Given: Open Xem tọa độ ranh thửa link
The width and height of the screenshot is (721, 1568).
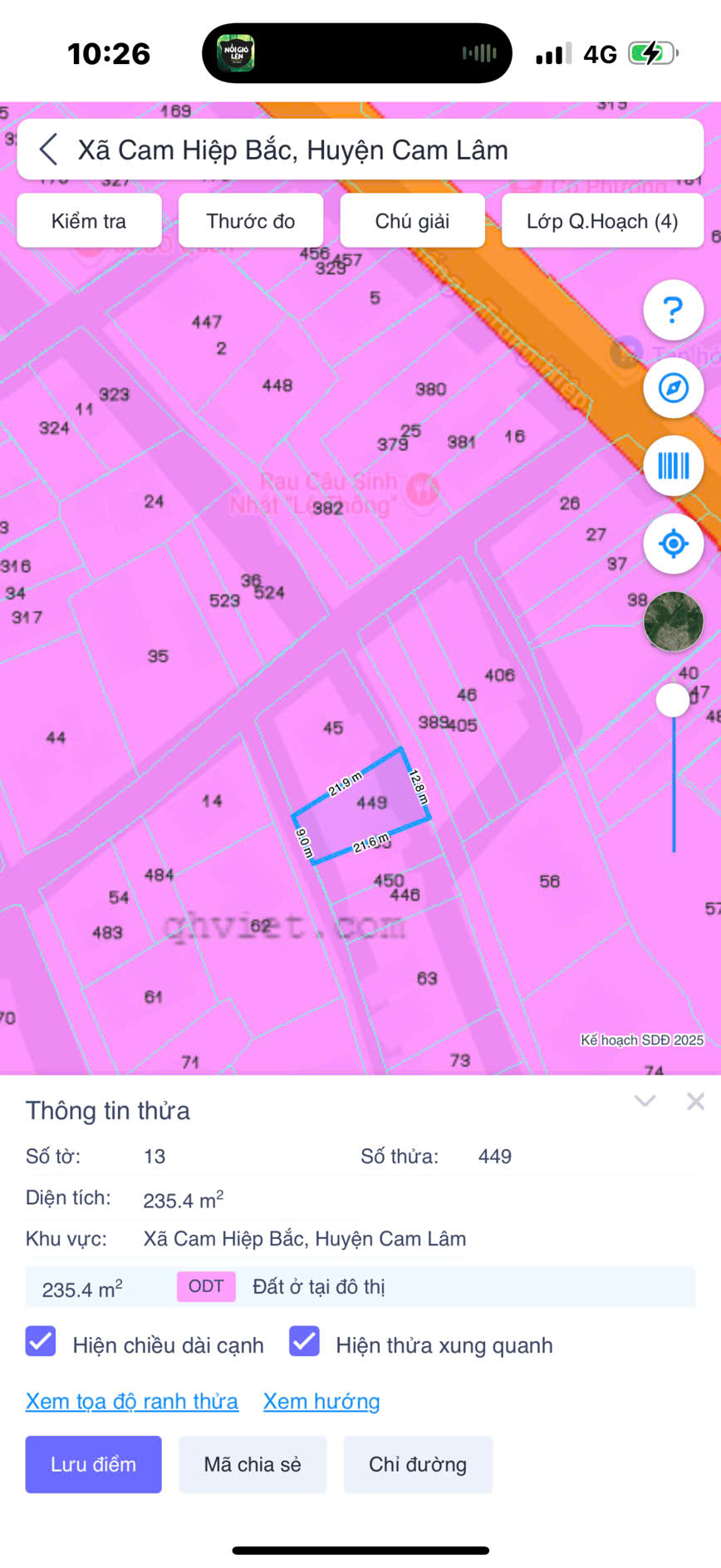Looking at the screenshot, I should coord(131,1401).
